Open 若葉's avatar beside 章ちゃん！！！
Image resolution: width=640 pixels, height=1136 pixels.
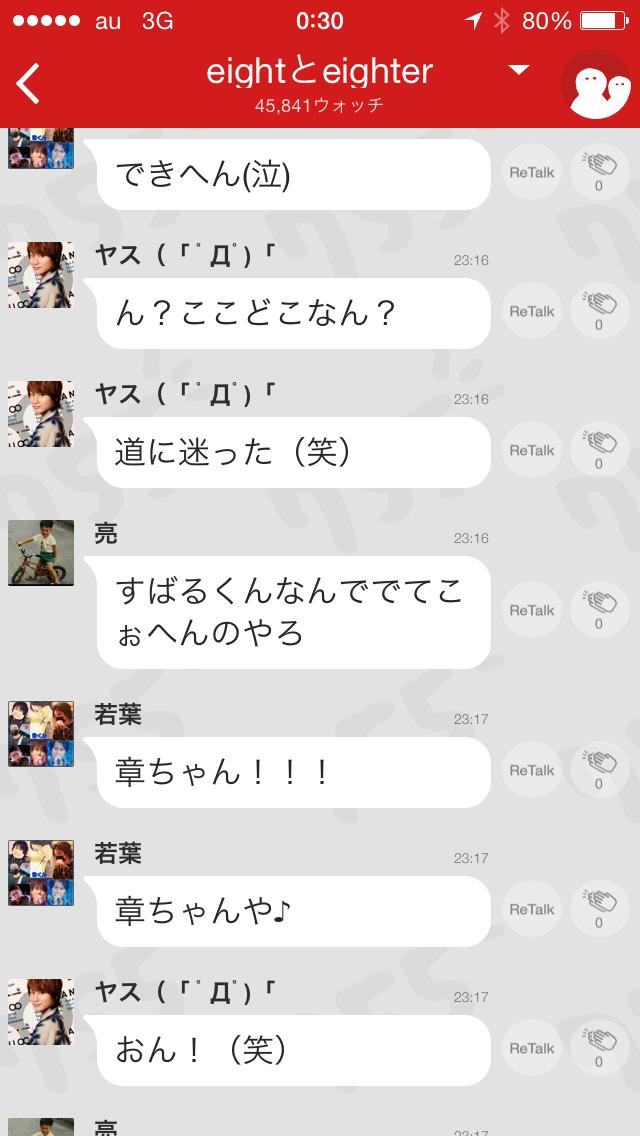[41, 734]
